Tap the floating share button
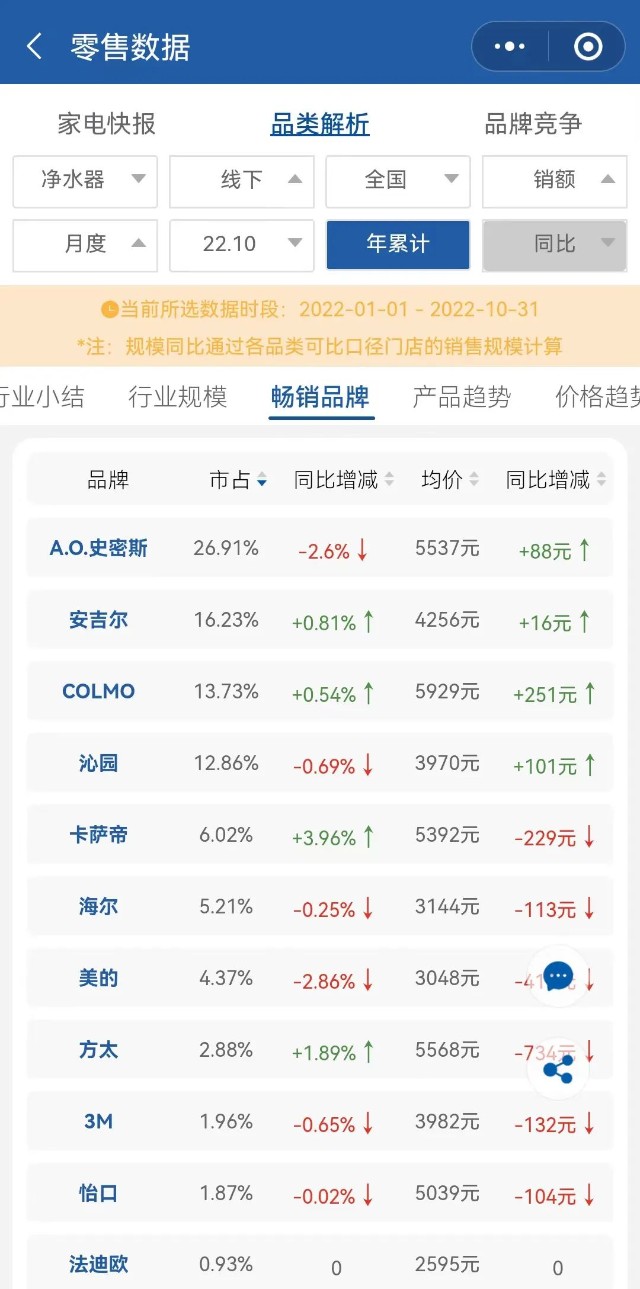Screen dimensions: 640x1289 [x=558, y=1071]
